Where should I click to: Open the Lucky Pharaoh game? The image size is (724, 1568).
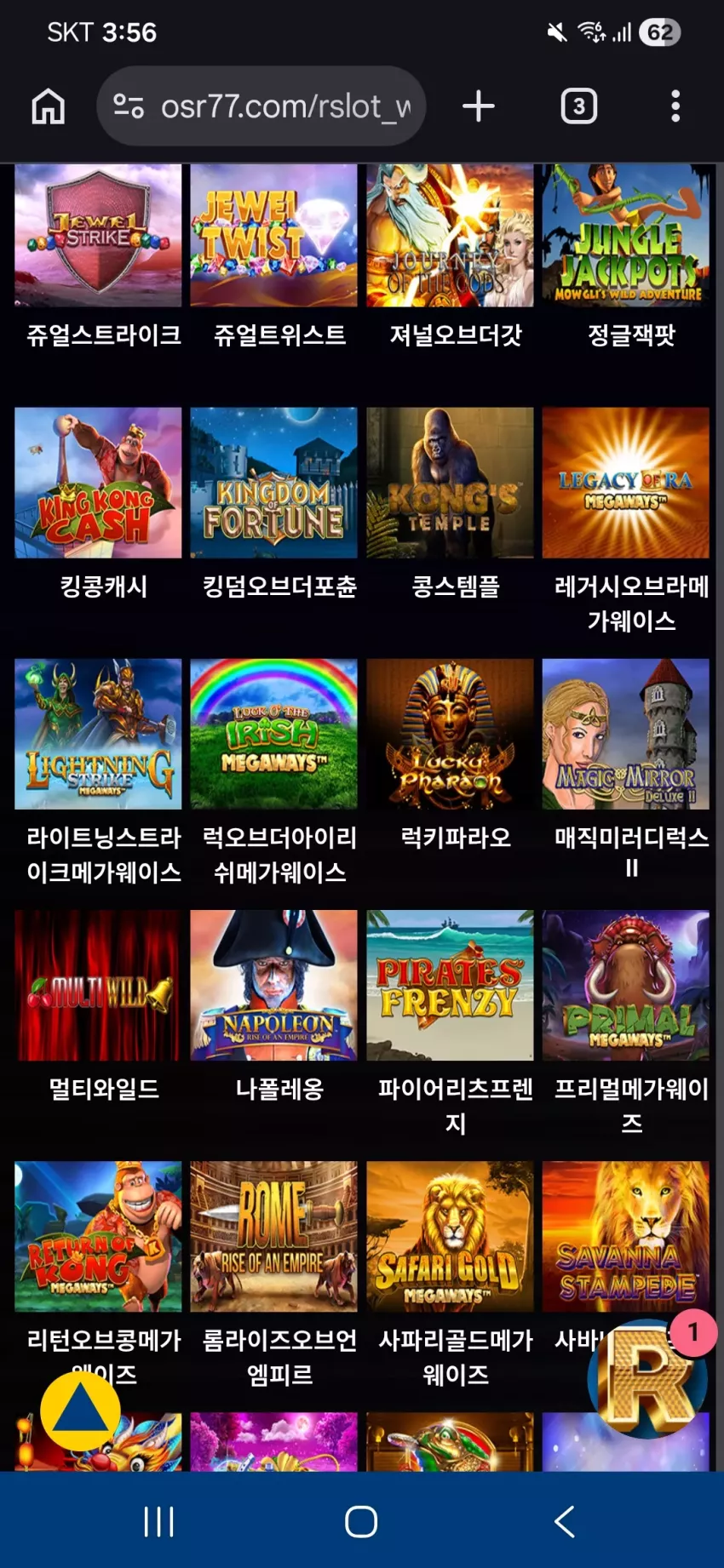(x=450, y=734)
